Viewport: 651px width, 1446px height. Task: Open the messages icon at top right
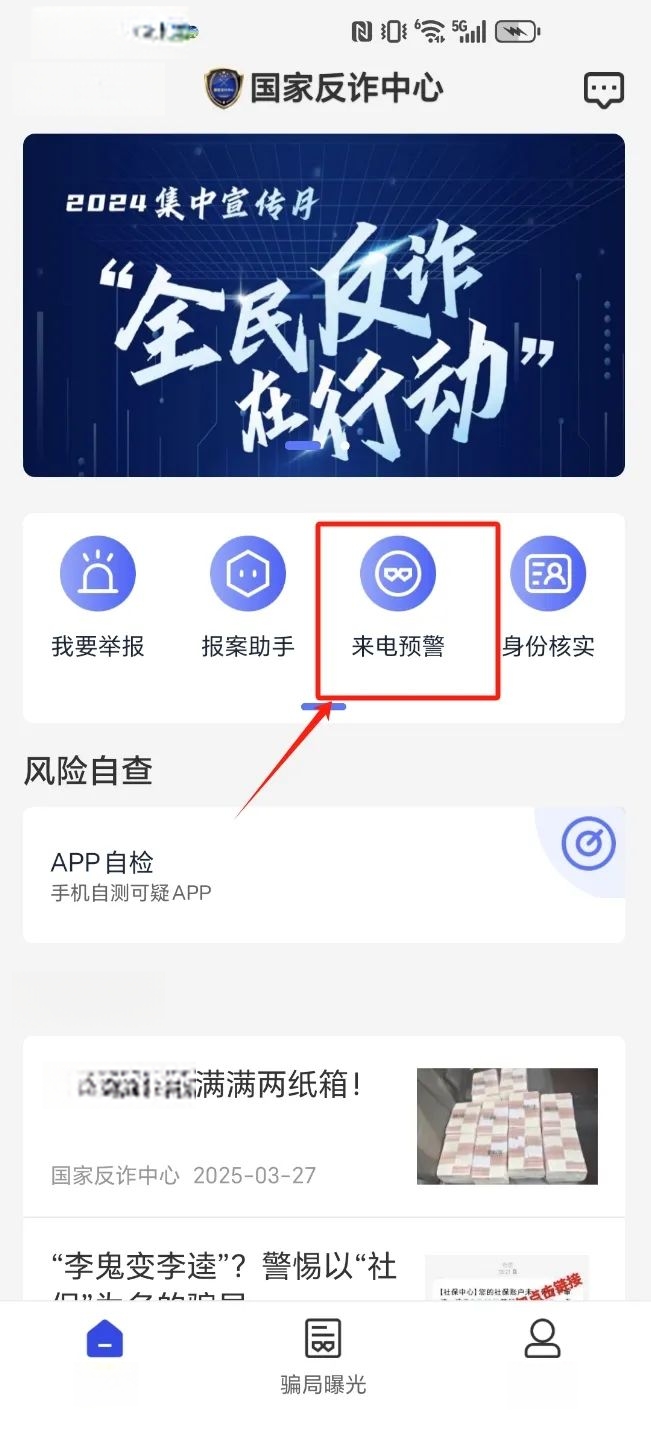point(603,90)
